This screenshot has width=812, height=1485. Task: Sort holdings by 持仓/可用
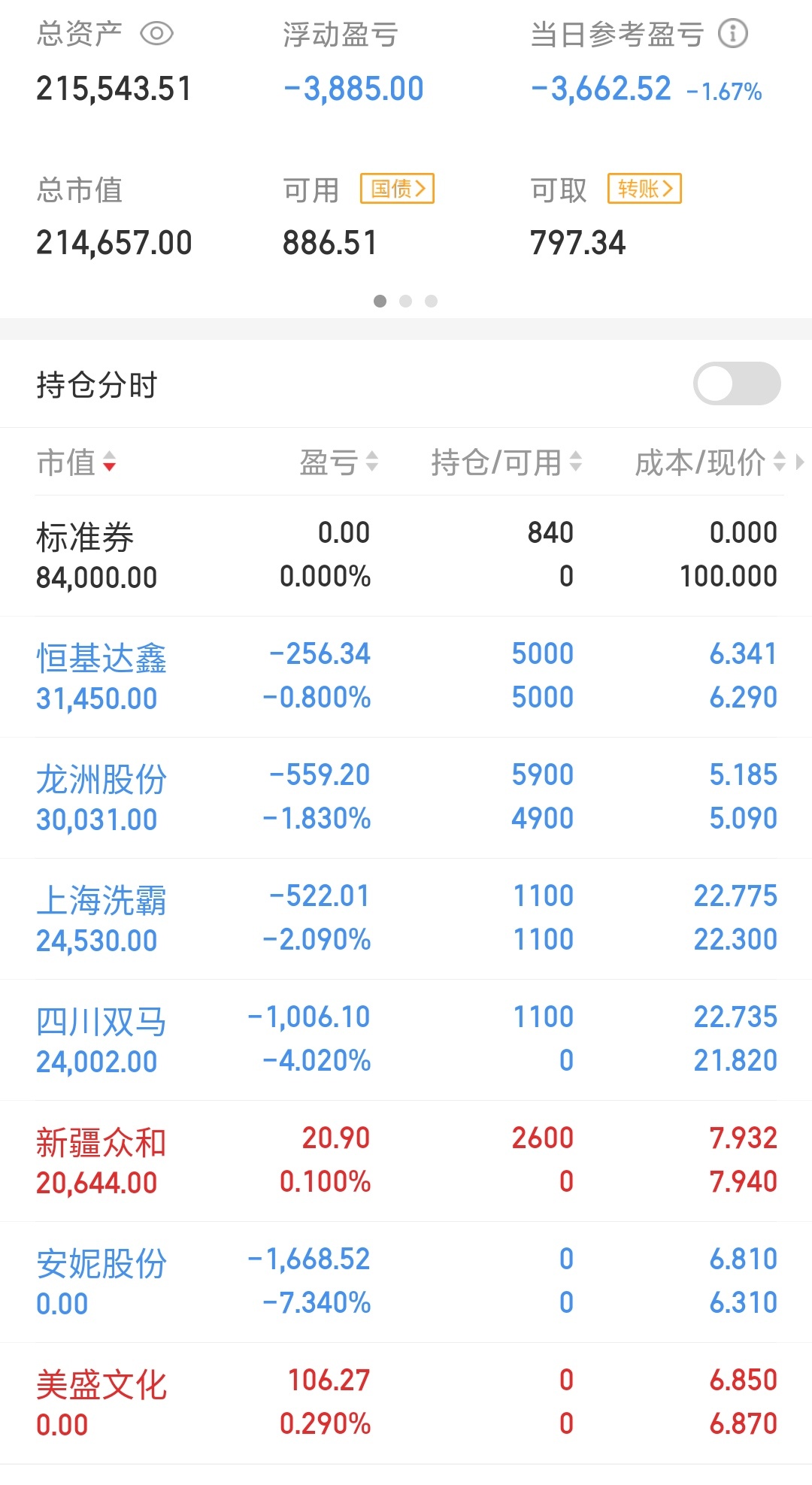(x=507, y=462)
